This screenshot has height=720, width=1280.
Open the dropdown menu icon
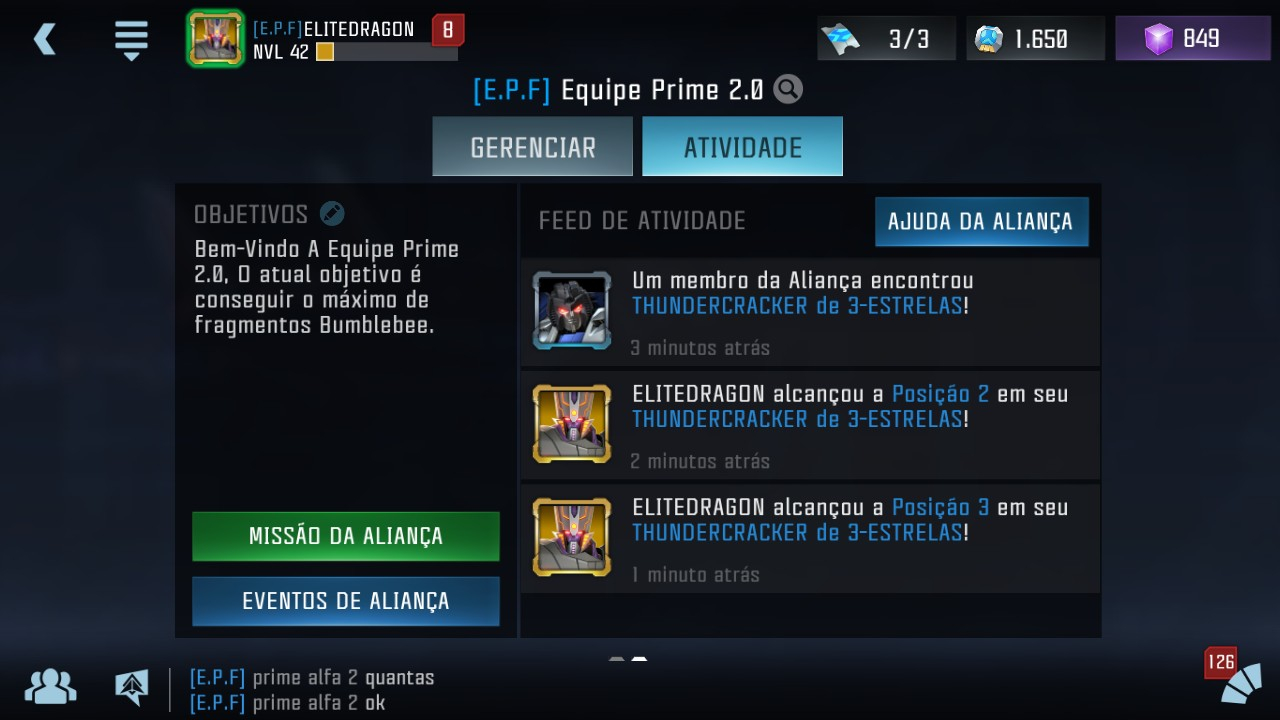tap(131, 40)
